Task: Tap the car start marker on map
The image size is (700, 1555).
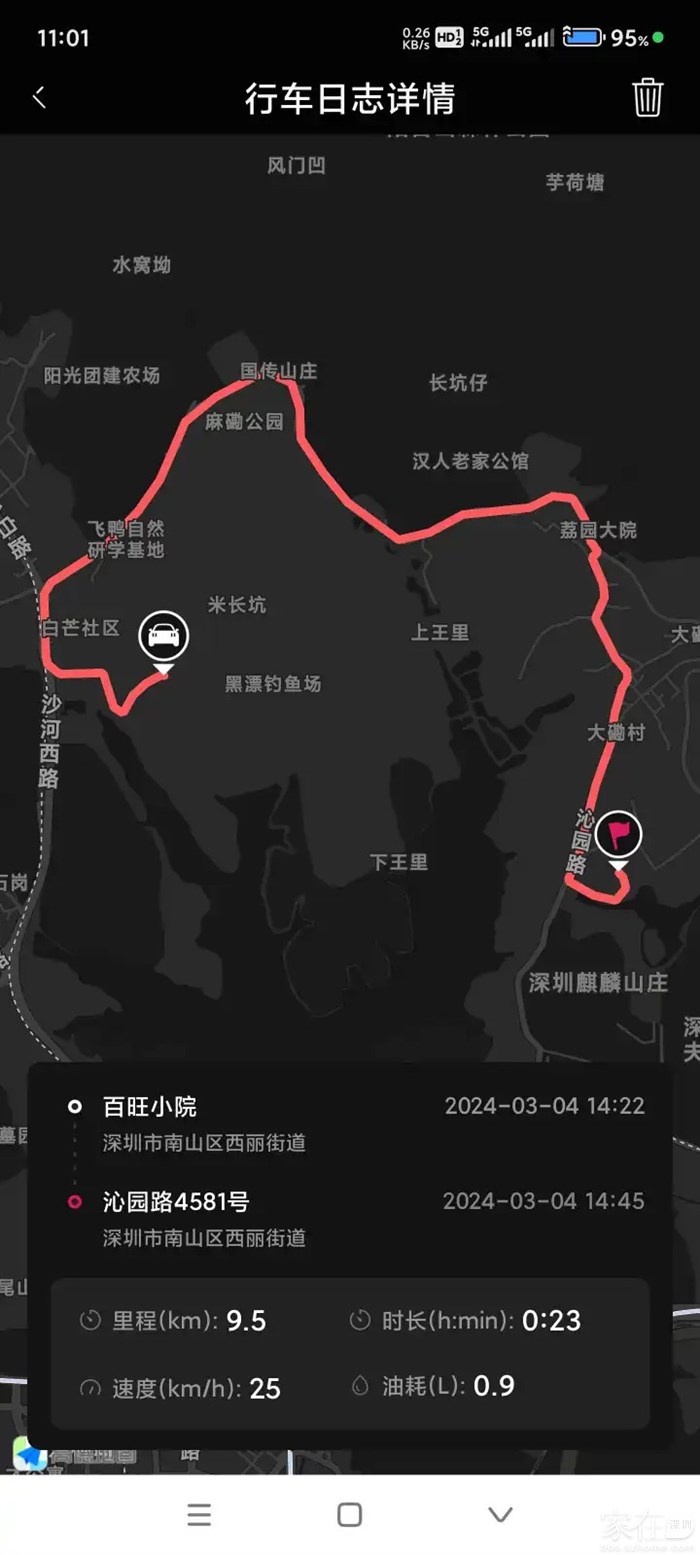Action: click(163, 635)
